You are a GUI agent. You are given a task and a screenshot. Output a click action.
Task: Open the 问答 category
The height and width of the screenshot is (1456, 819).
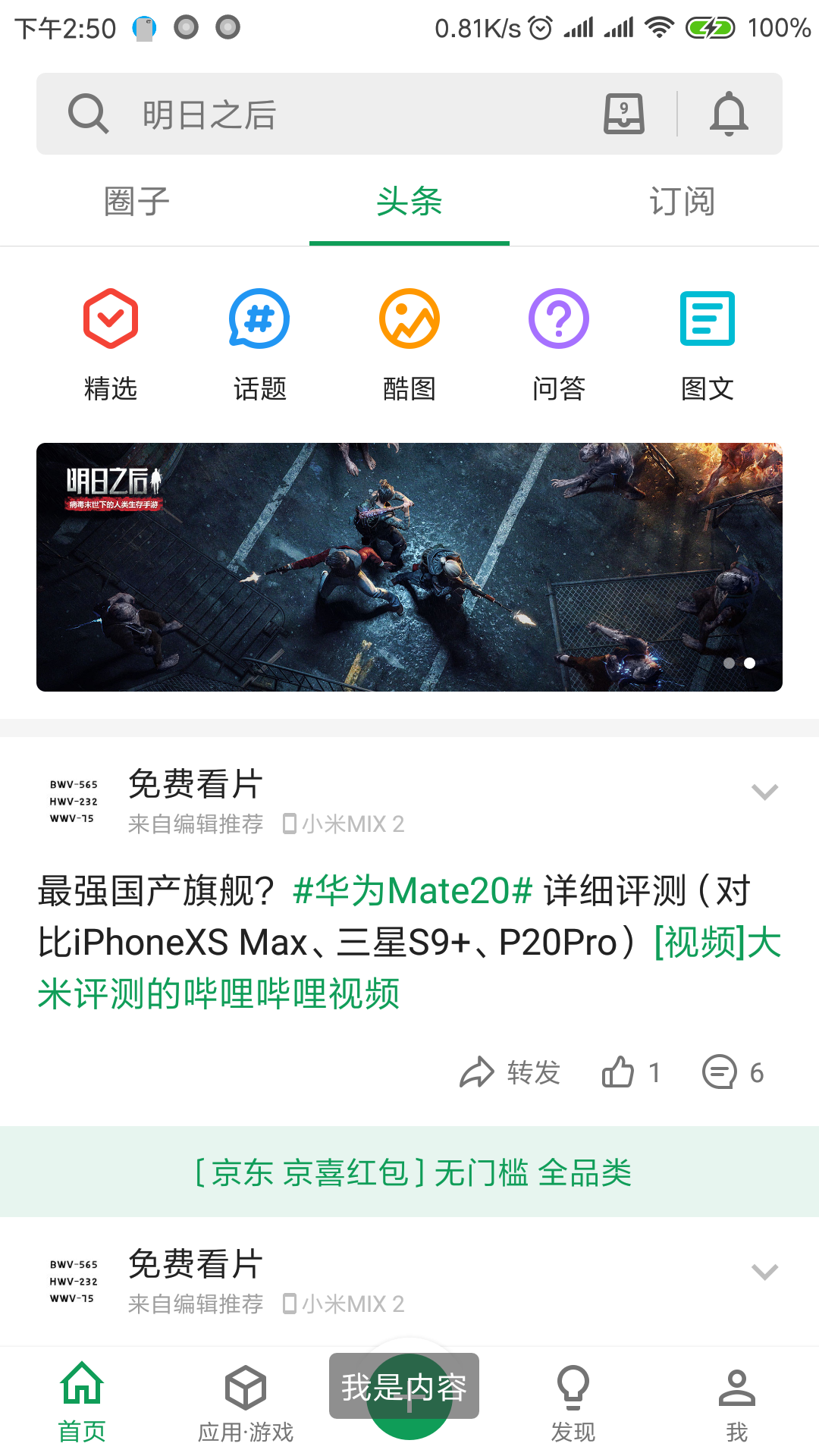tap(559, 343)
